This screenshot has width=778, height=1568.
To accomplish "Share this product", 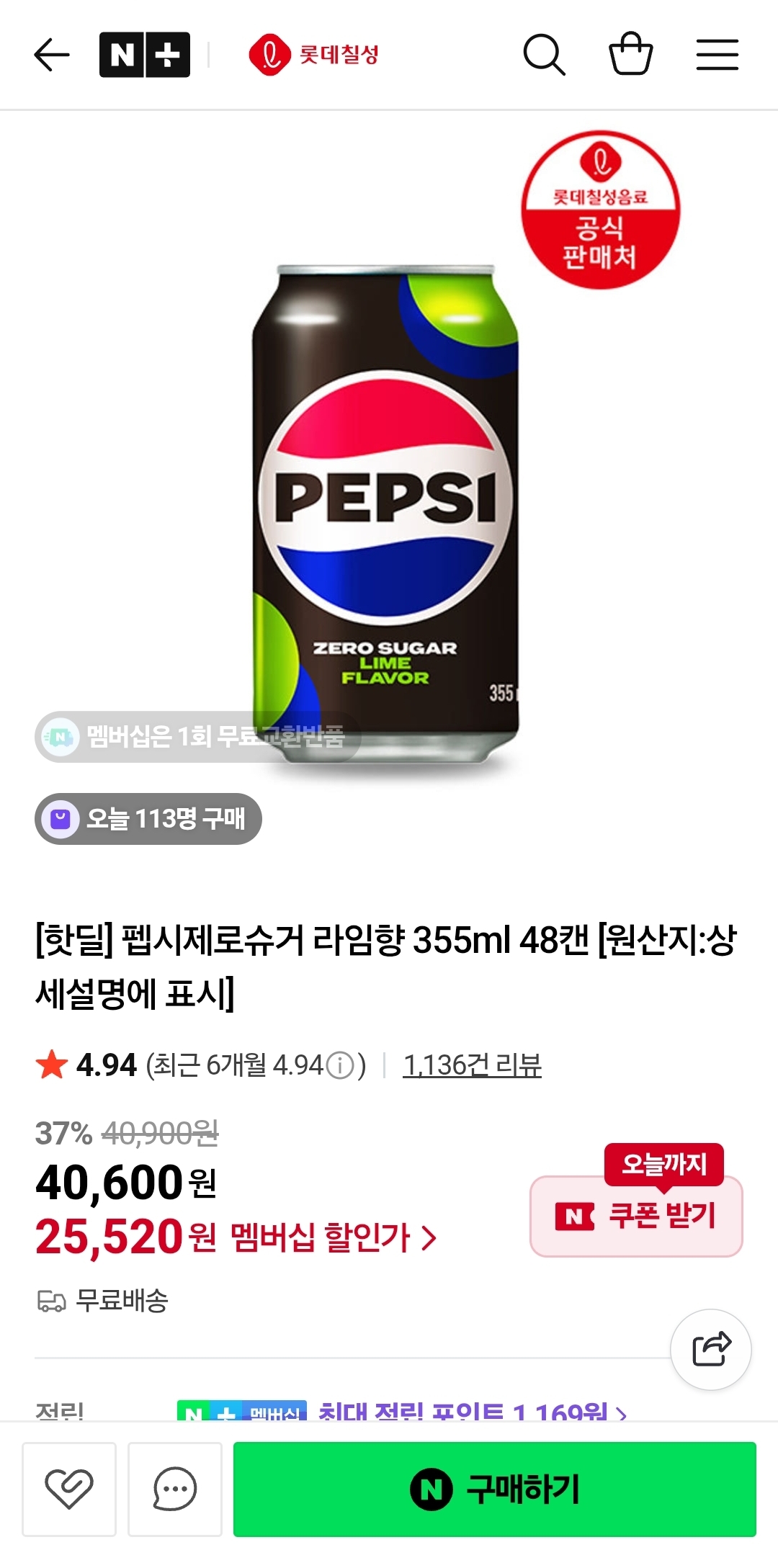I will point(711,1349).
